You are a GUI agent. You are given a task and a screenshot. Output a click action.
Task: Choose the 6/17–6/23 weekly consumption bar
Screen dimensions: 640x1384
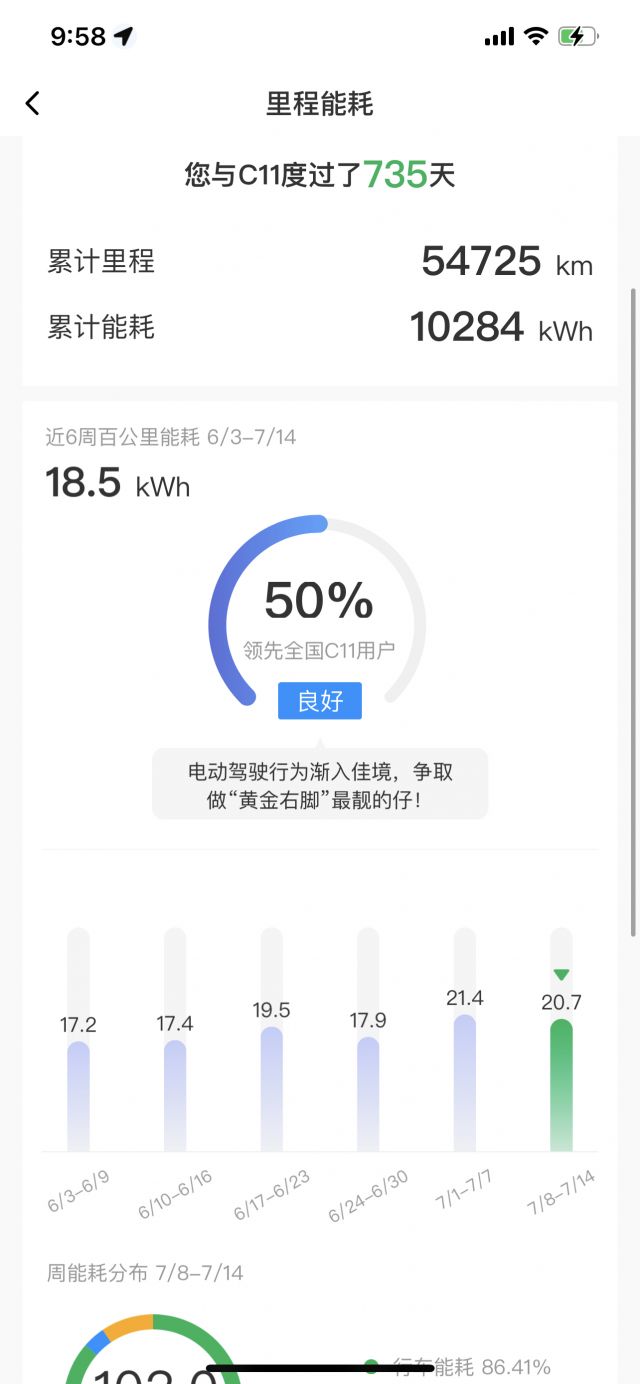(272, 1088)
